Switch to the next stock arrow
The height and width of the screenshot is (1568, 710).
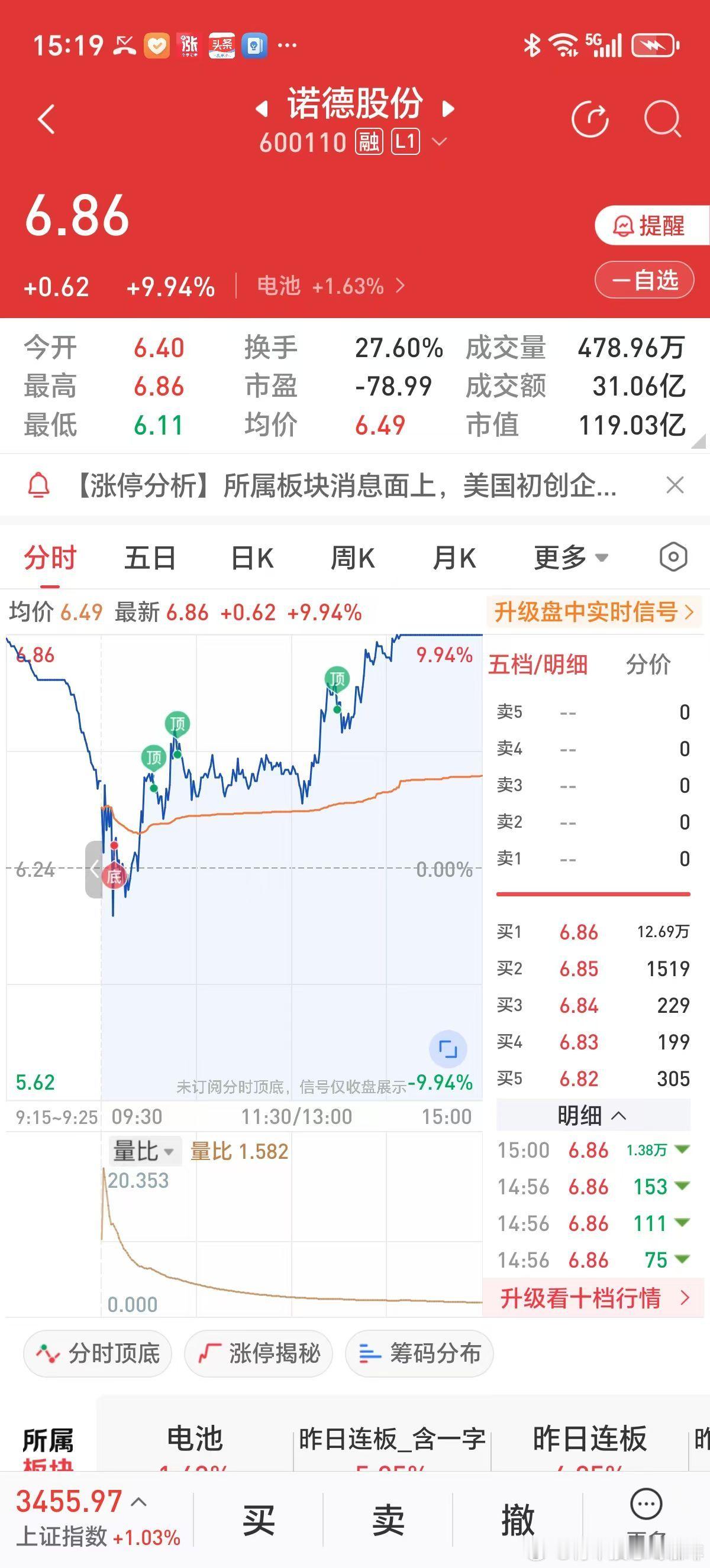pyautogui.click(x=448, y=109)
